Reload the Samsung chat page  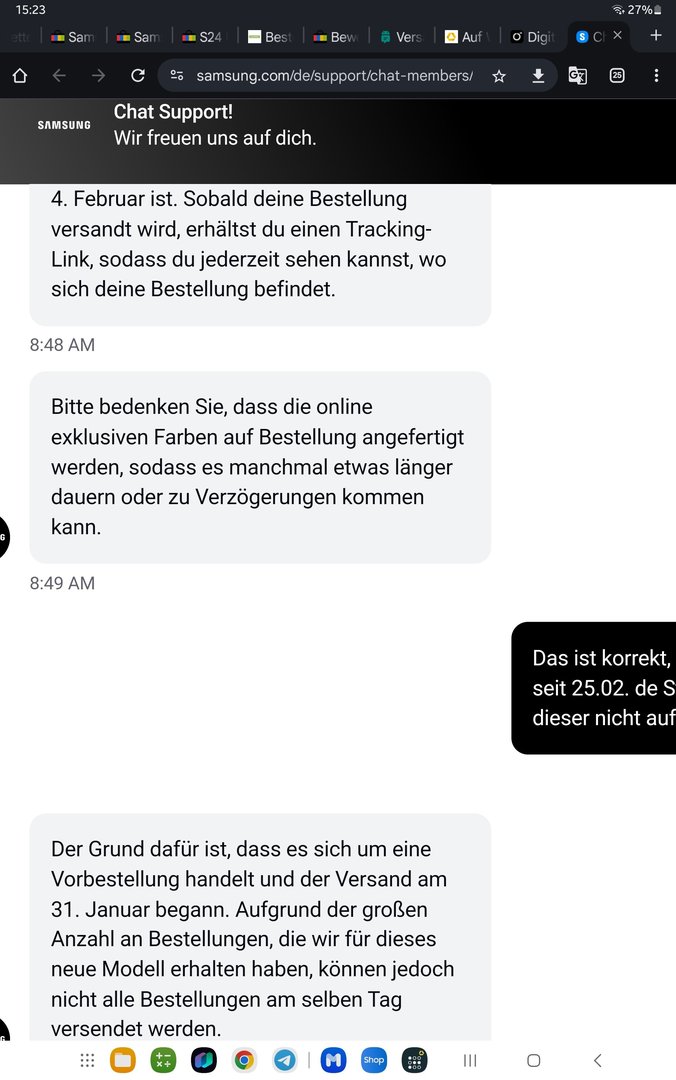(x=138, y=76)
